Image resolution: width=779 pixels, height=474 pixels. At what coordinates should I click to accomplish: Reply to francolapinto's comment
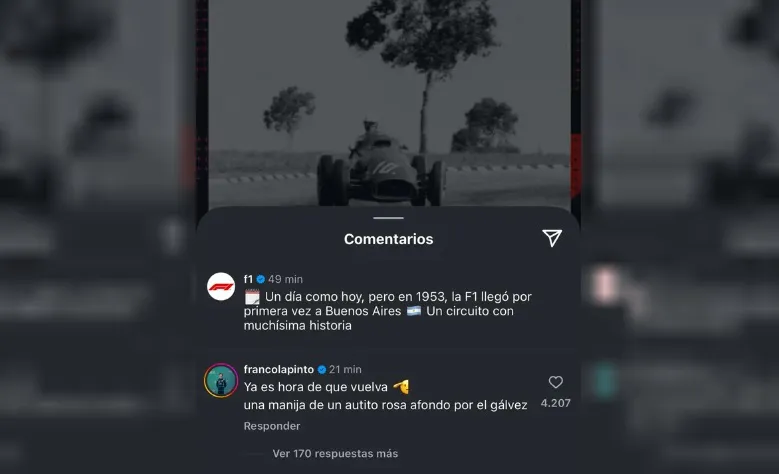click(x=271, y=426)
